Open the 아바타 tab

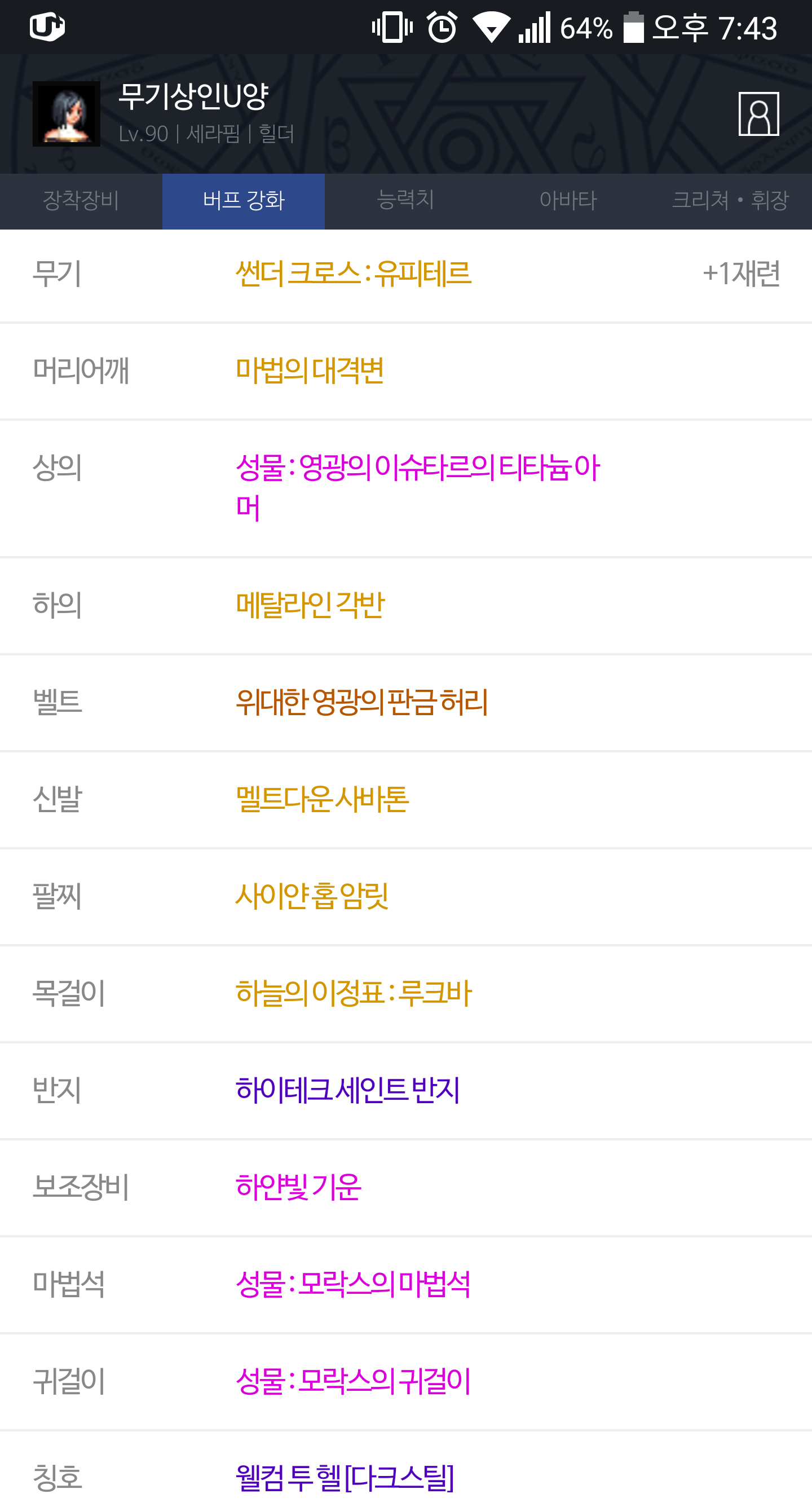tap(568, 201)
